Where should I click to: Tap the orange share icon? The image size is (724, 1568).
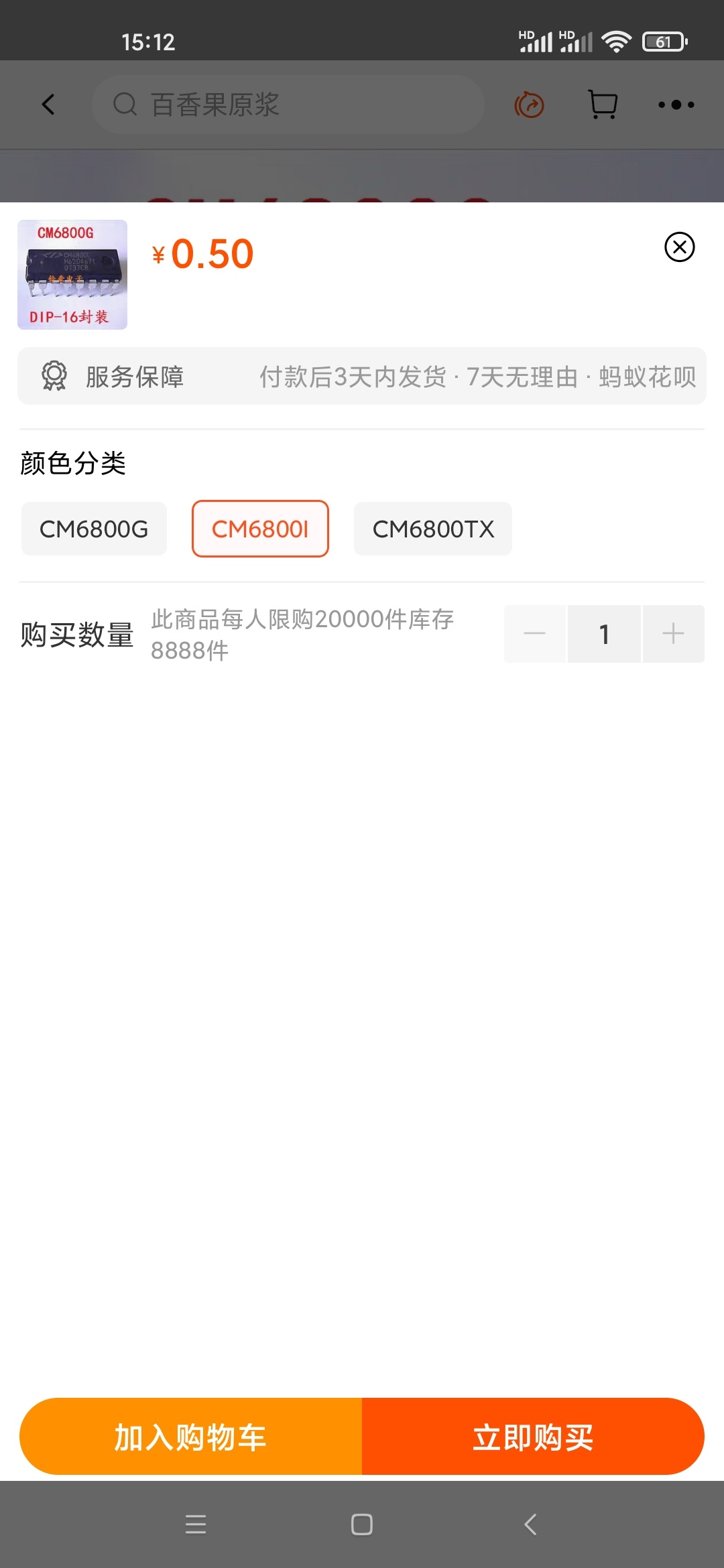529,105
